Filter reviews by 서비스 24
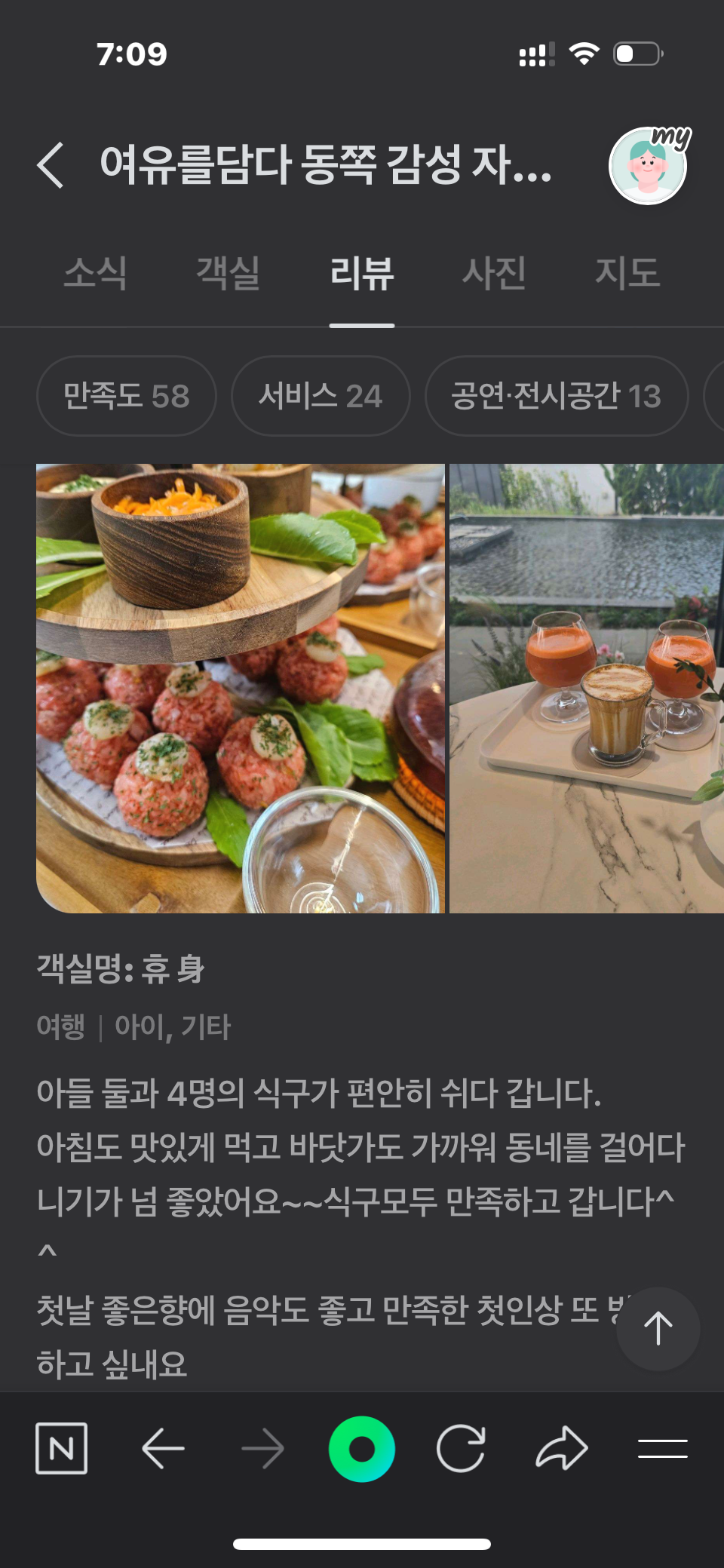 [321, 396]
